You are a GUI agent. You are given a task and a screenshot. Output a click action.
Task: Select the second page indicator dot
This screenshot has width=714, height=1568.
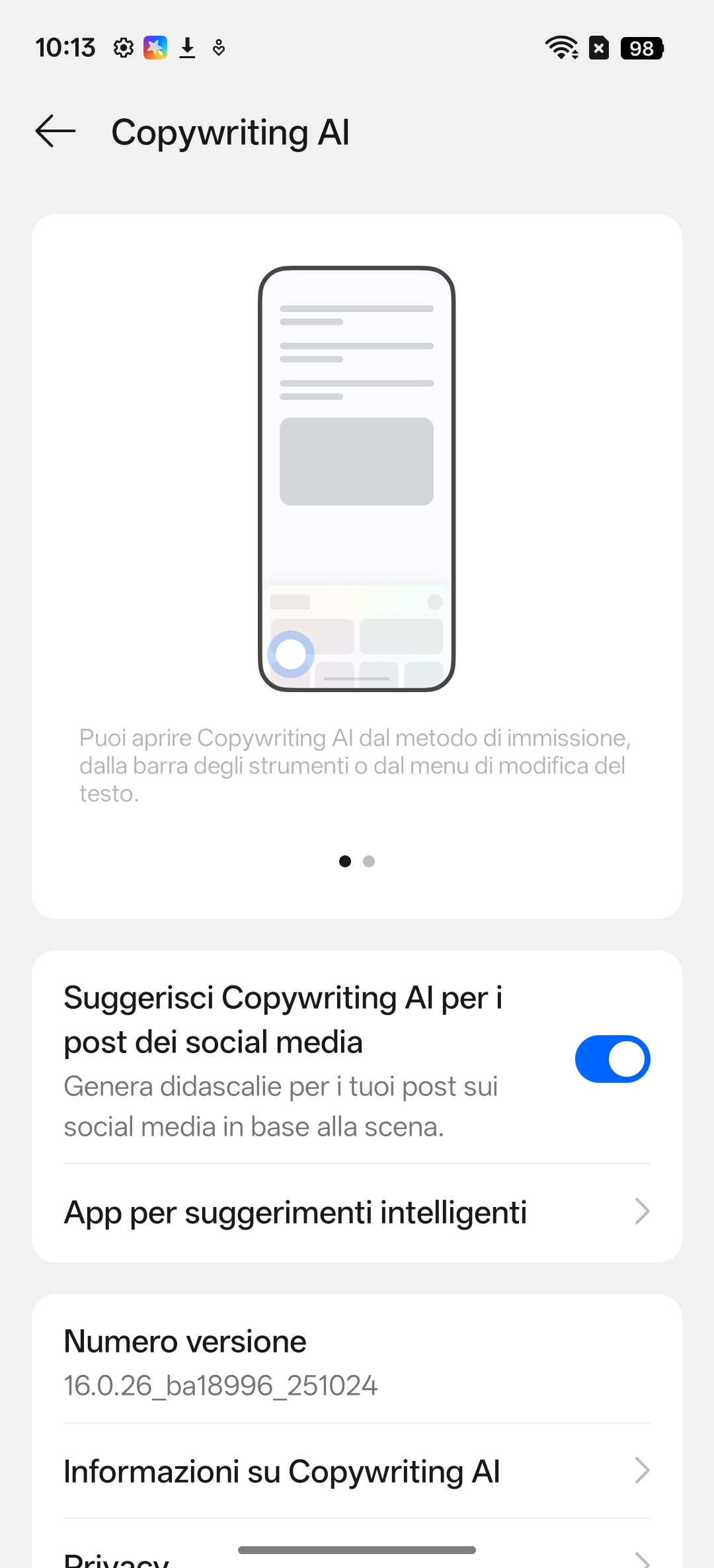tap(369, 861)
